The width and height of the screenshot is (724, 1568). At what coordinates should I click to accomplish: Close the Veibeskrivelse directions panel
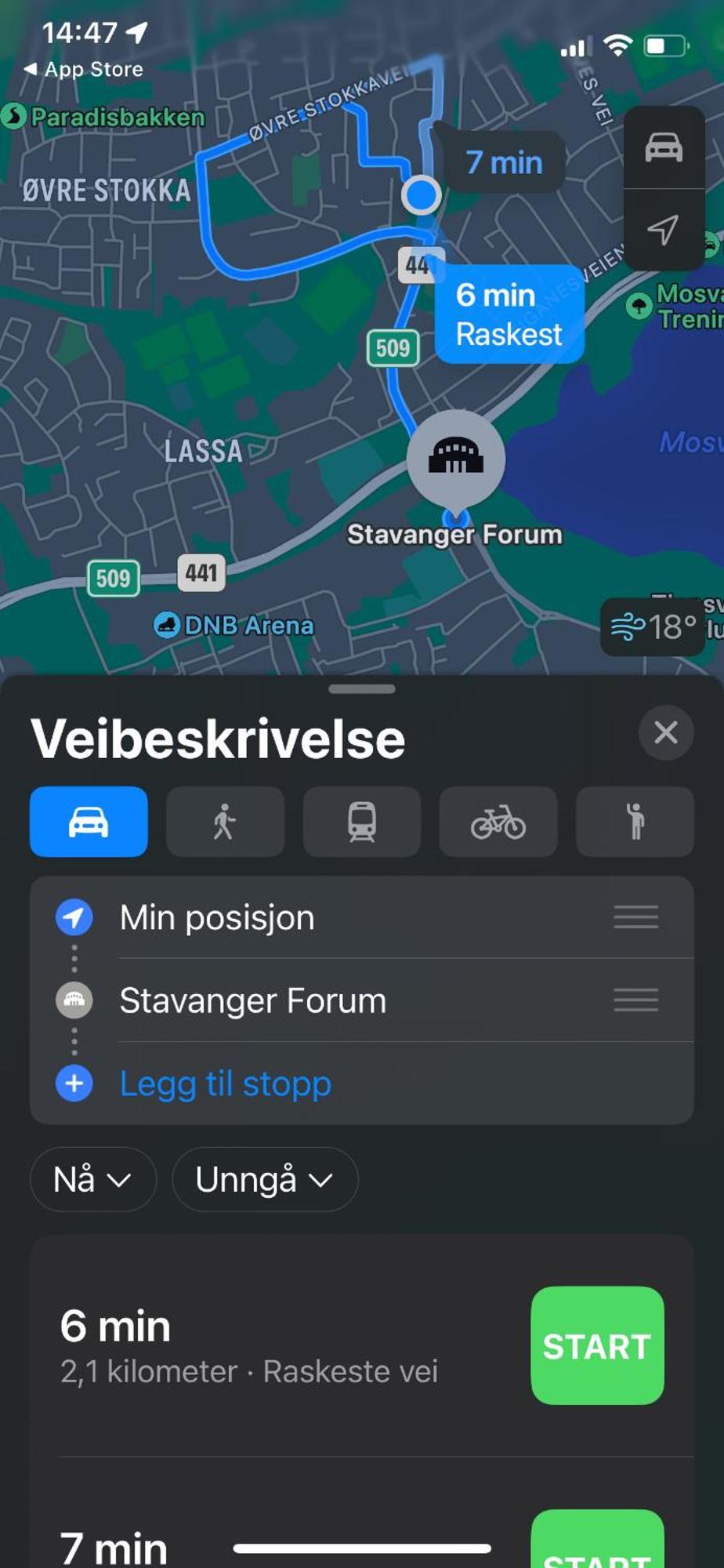click(x=665, y=732)
